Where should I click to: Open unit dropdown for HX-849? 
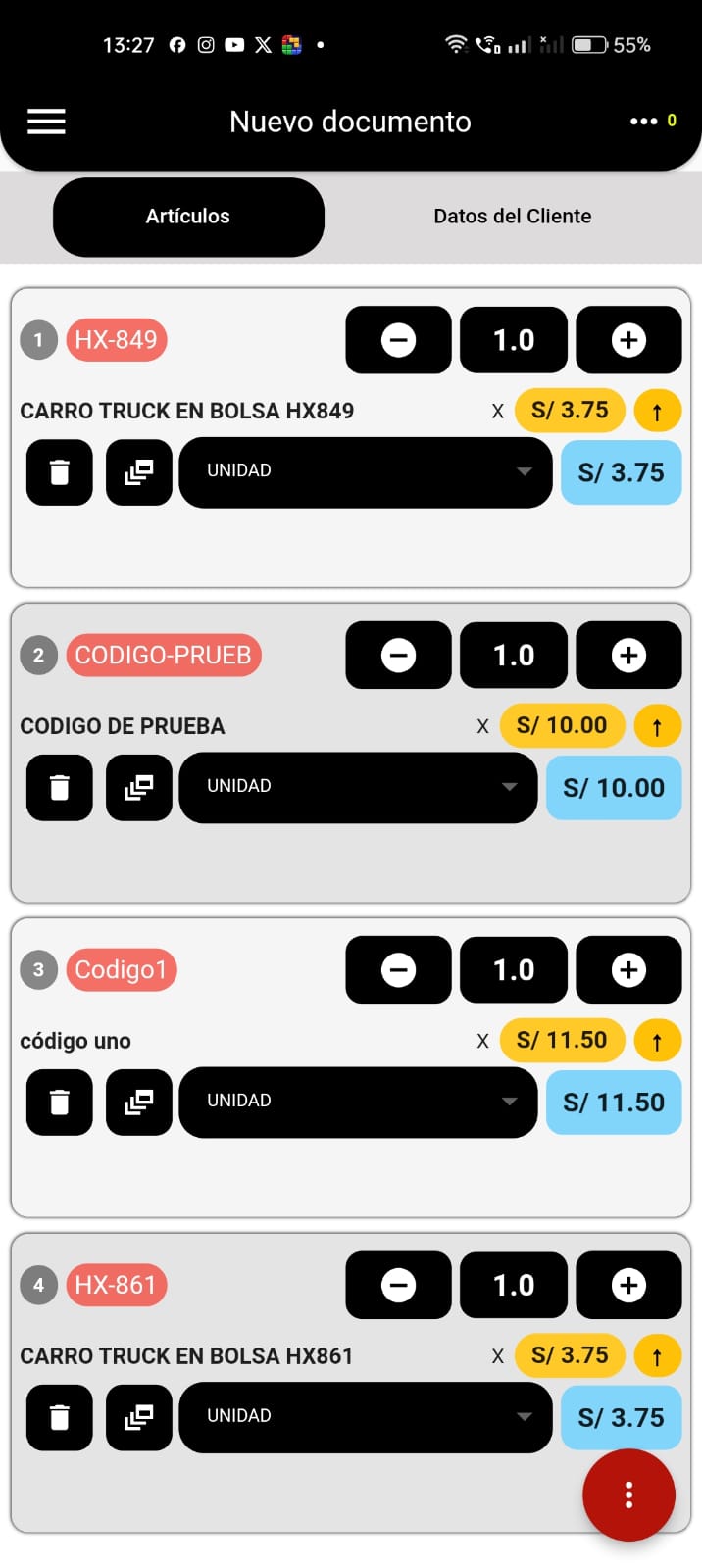pos(365,472)
